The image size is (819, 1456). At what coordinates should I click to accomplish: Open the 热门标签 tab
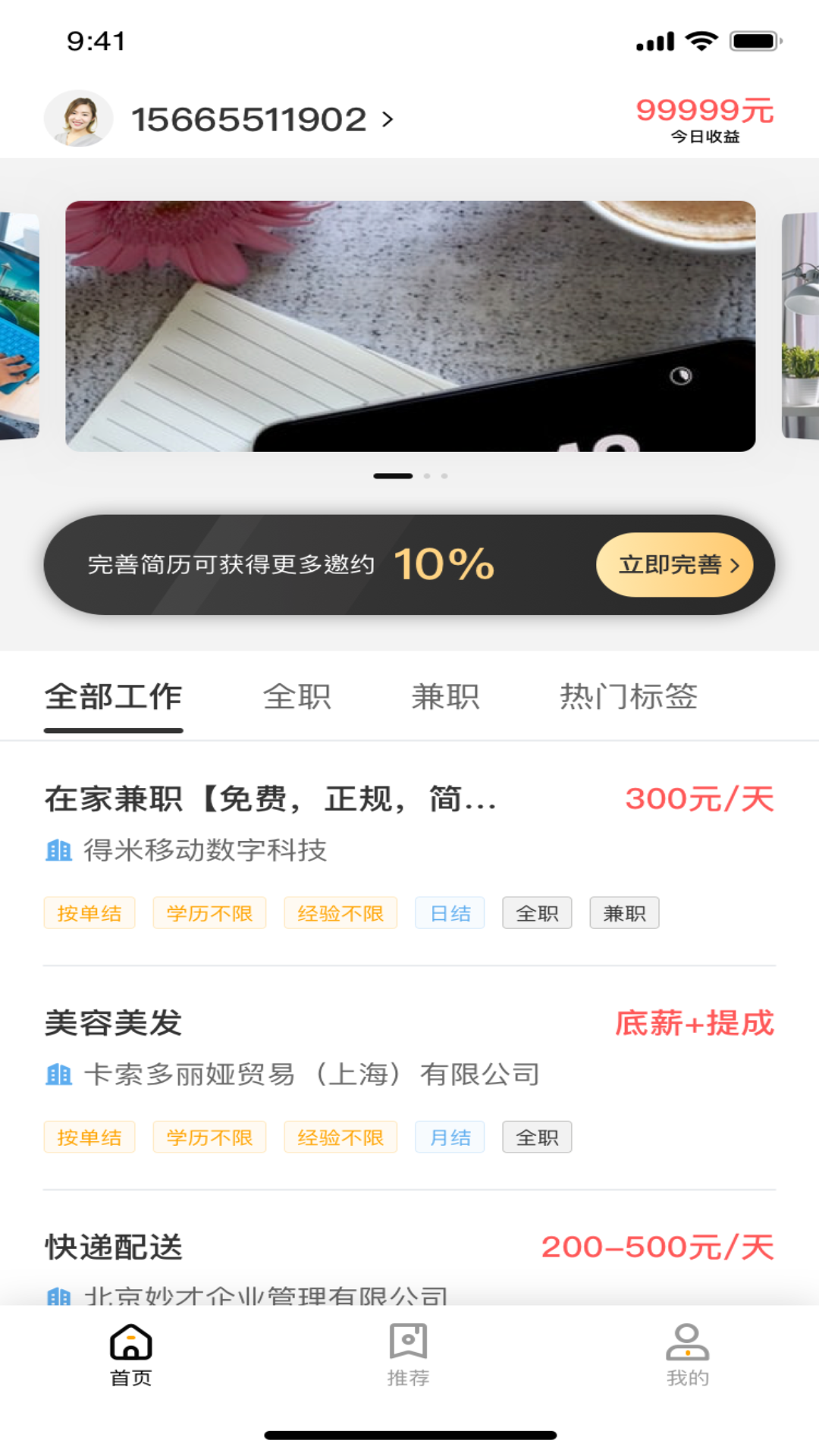pyautogui.click(x=629, y=696)
